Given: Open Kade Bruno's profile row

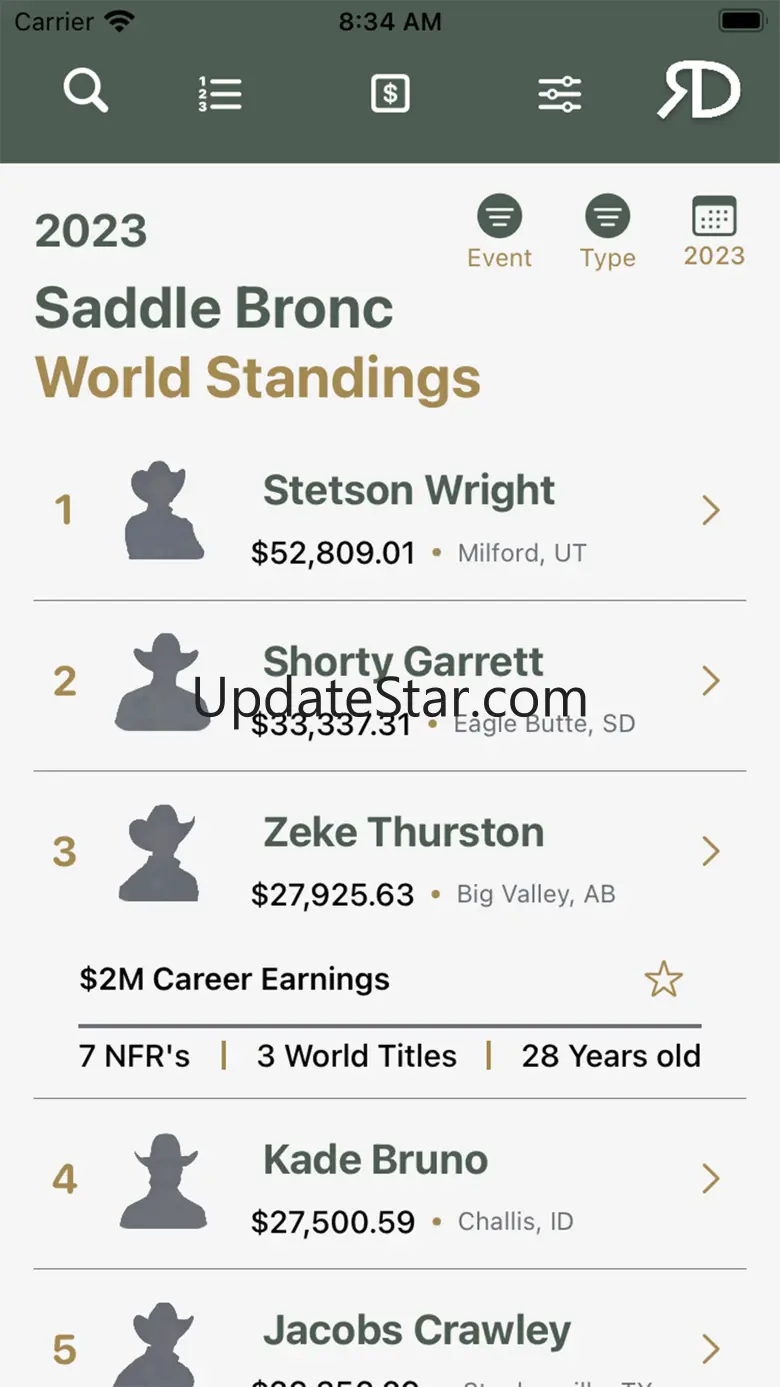Looking at the screenshot, I should coord(390,1184).
